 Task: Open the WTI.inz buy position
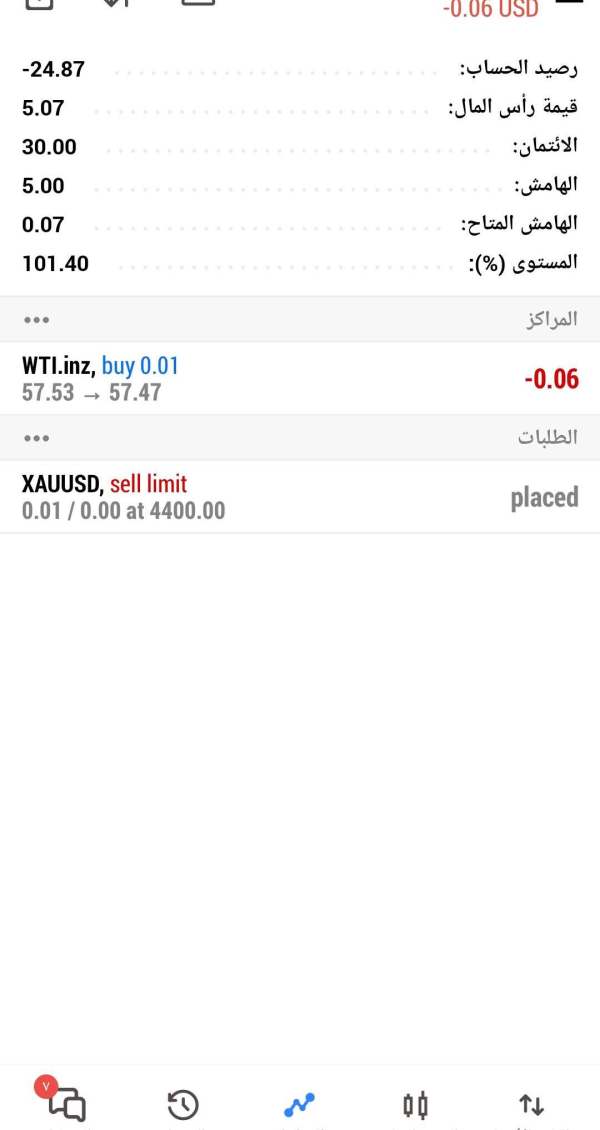pyautogui.click(x=300, y=379)
